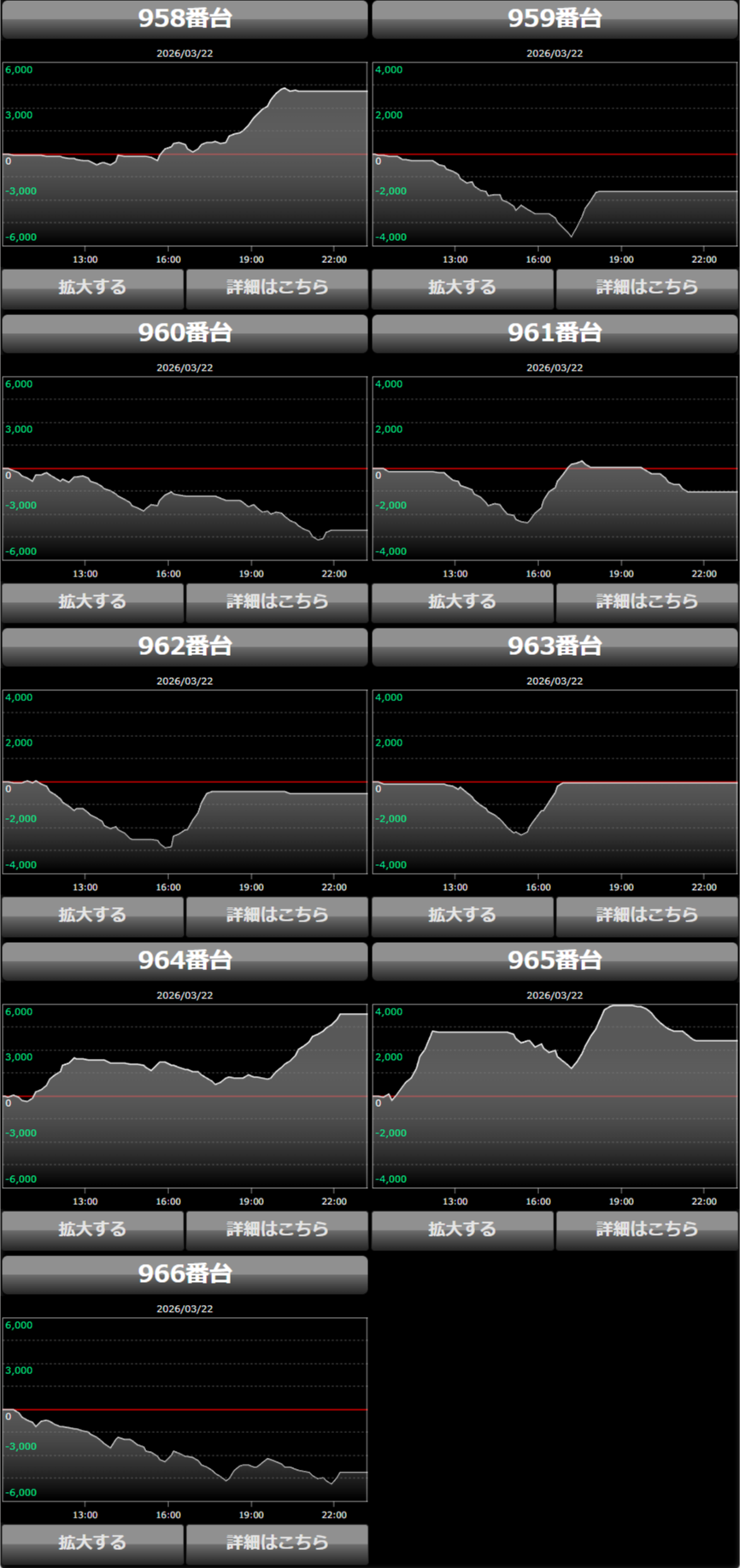Show 詳細はこちら for 962番台
The image size is (740, 1568).
(x=277, y=916)
